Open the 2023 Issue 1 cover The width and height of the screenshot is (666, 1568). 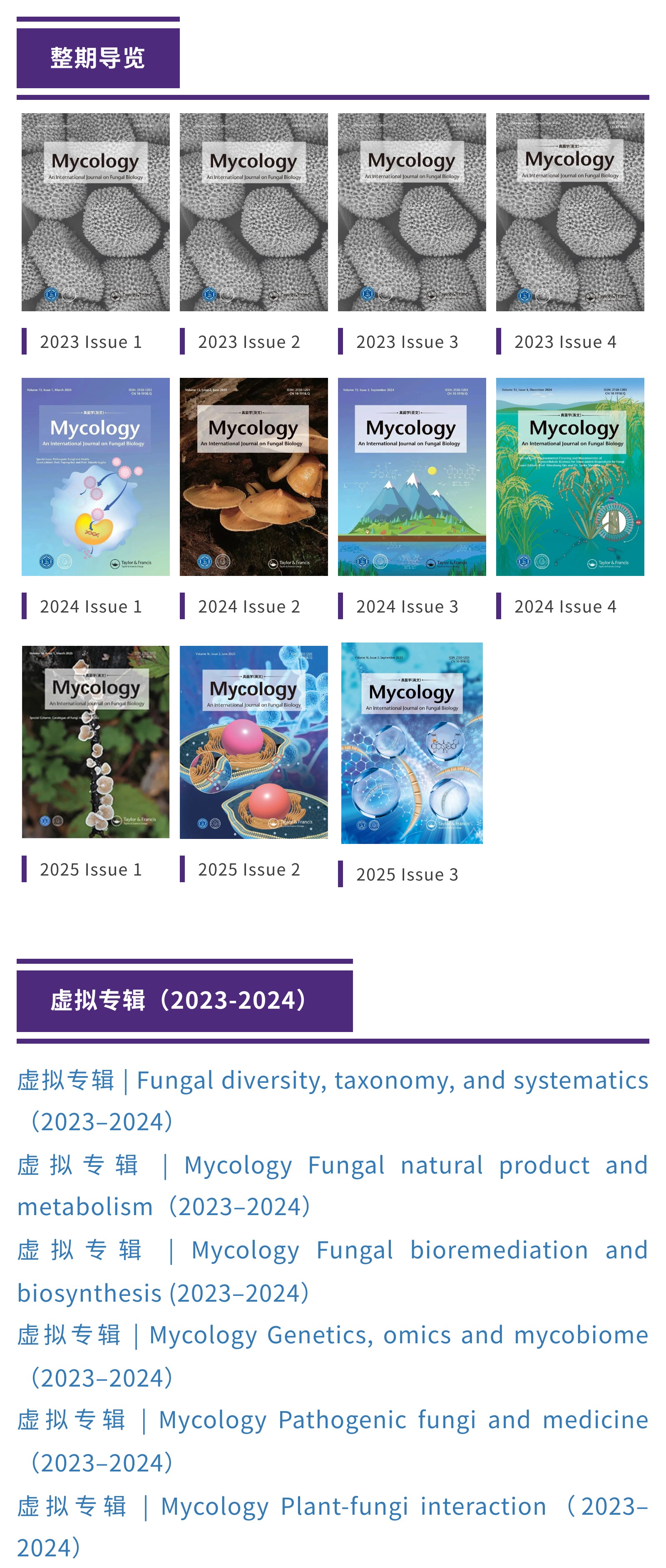96,212
